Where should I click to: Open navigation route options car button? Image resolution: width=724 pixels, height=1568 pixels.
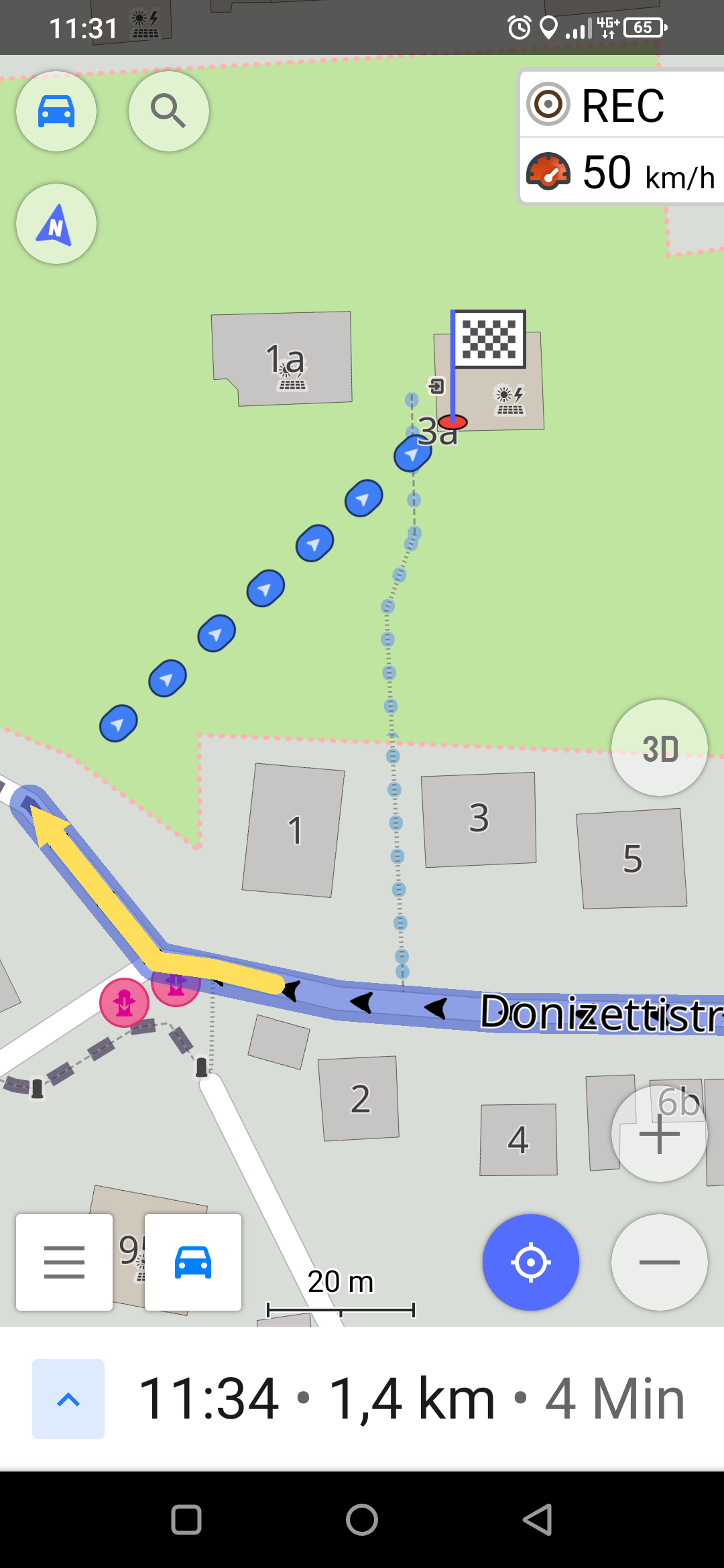tap(193, 1262)
